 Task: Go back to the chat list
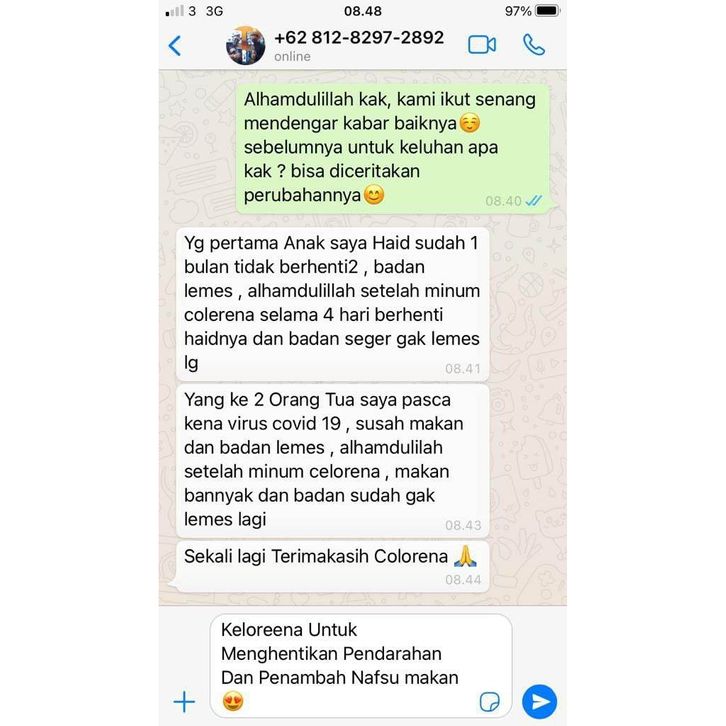175,45
